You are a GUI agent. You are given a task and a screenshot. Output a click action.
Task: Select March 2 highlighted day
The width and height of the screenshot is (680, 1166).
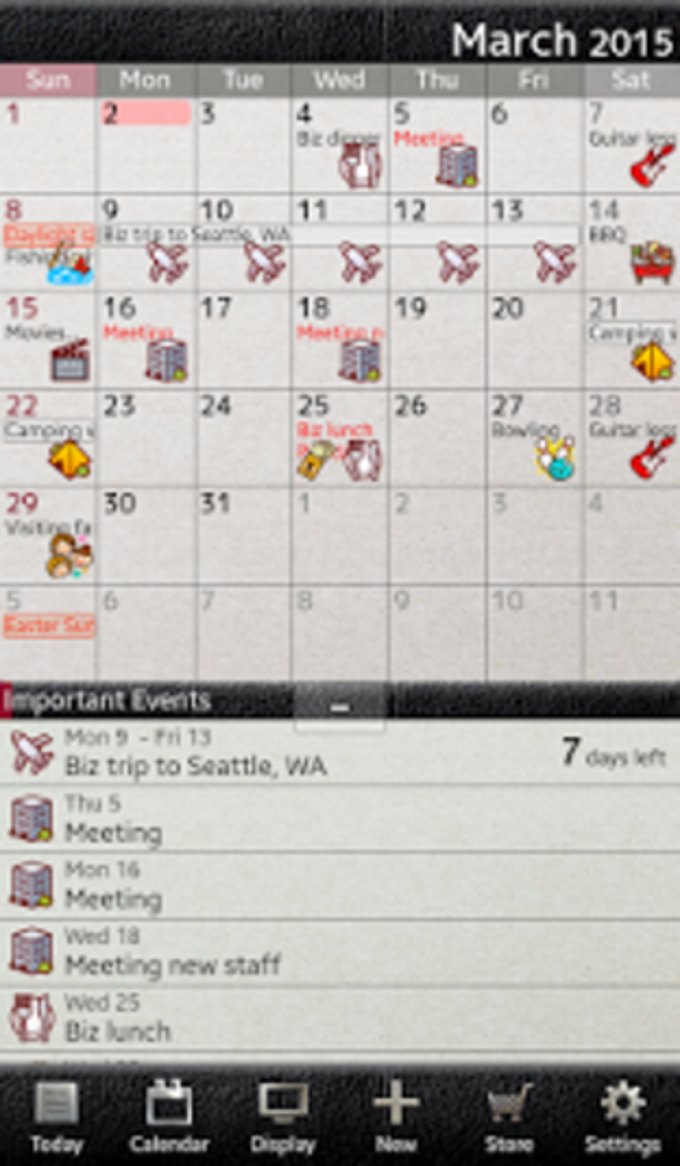tap(146, 145)
